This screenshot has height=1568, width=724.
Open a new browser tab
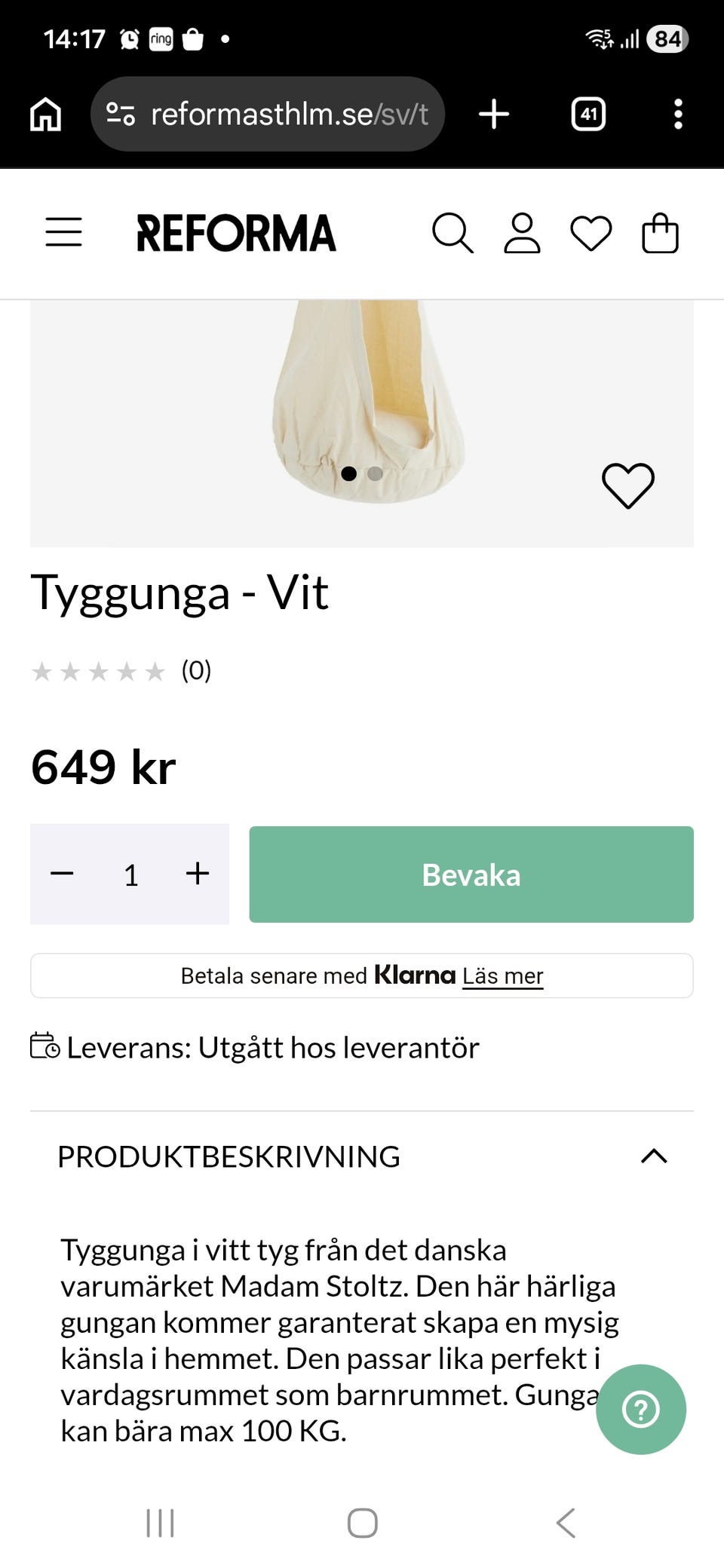pyautogui.click(x=494, y=115)
